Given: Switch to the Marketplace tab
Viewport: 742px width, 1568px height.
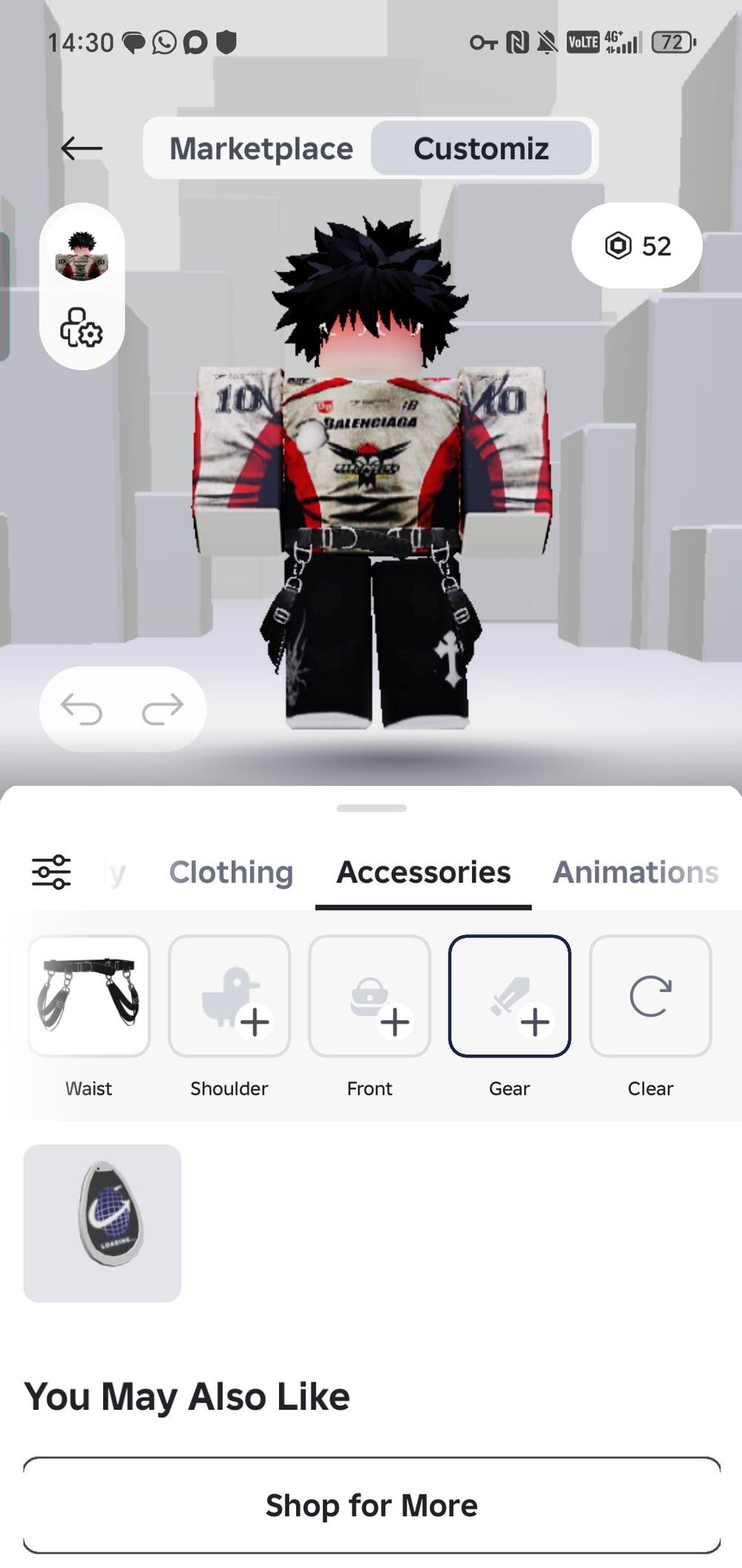Looking at the screenshot, I should tap(261, 148).
